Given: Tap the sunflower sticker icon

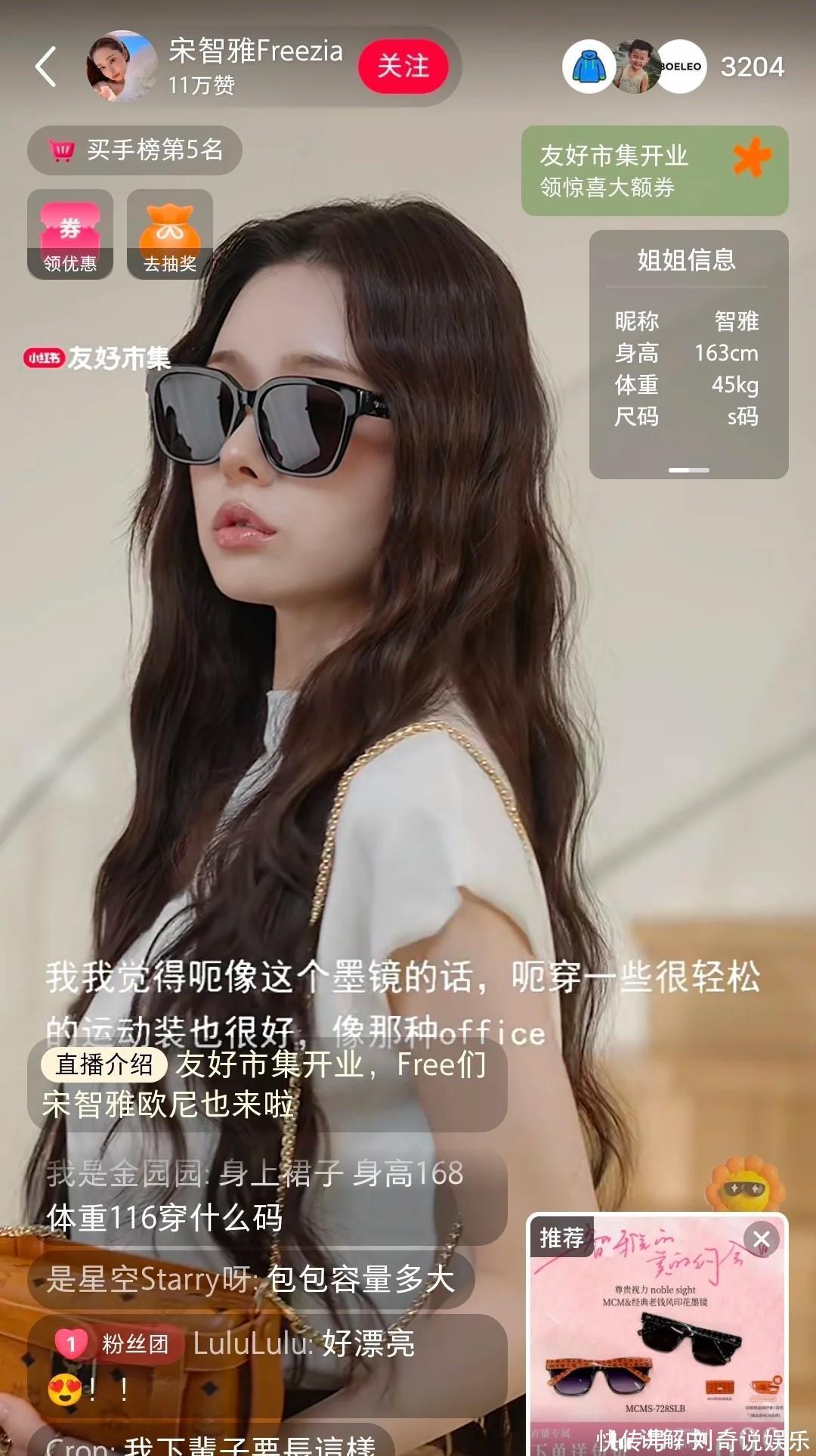Looking at the screenshot, I should (x=745, y=1185).
